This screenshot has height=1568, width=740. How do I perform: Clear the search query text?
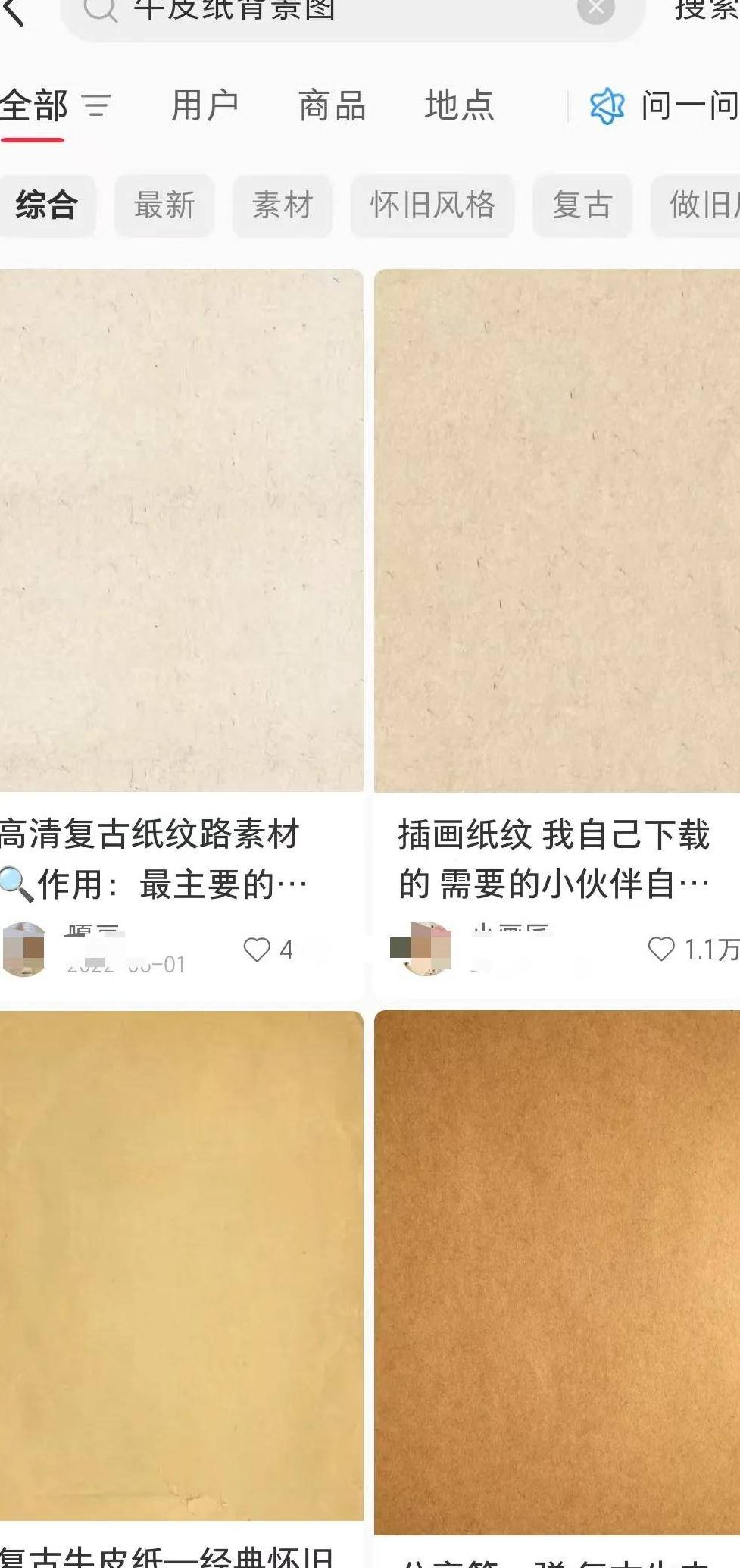coord(595,9)
